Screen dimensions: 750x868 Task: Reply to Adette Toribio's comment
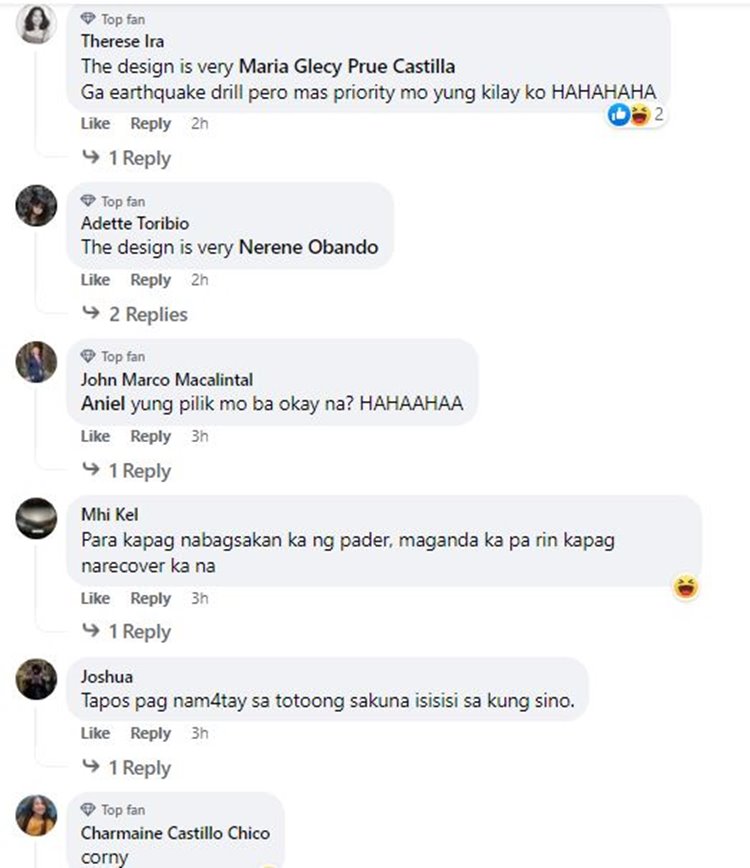pos(151,280)
